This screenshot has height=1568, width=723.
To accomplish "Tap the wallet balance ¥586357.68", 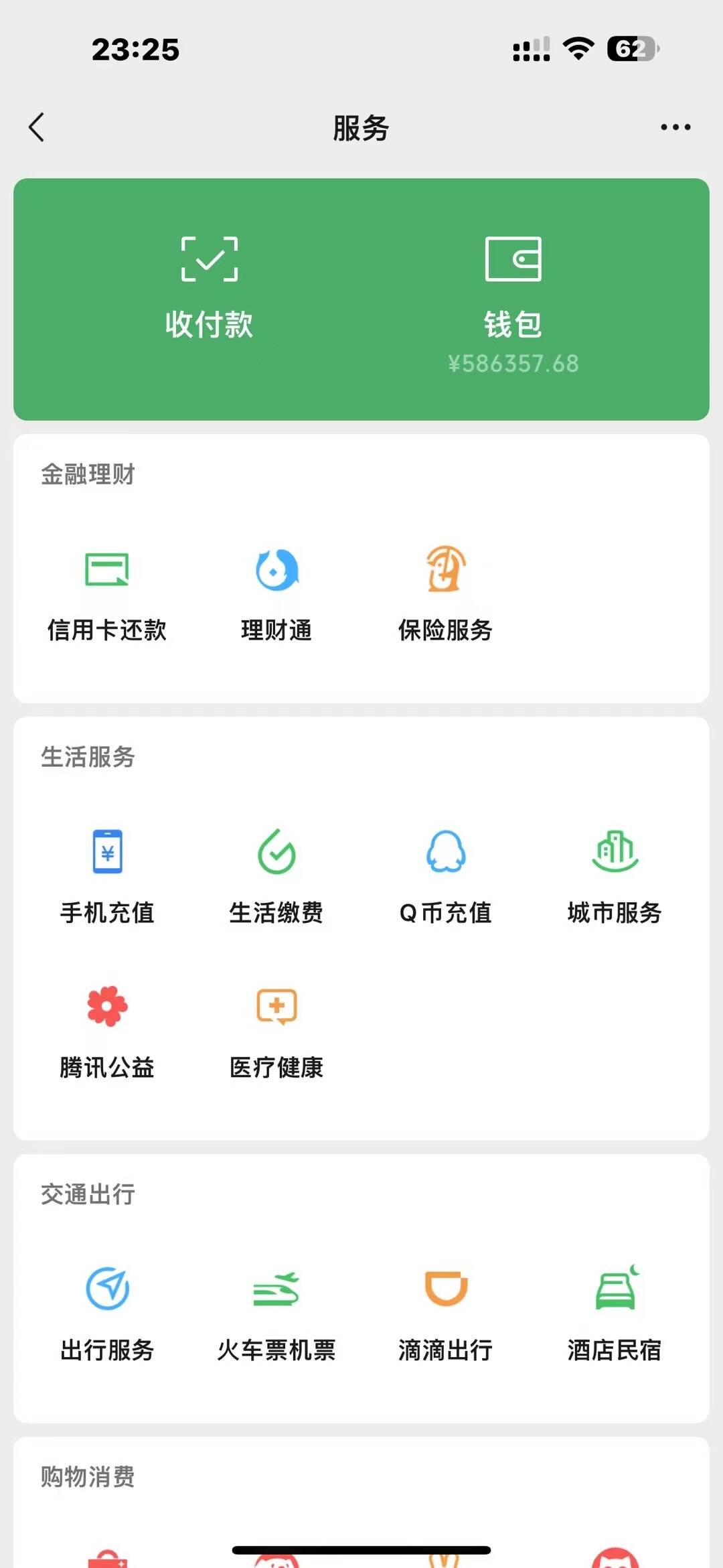I will click(x=514, y=364).
